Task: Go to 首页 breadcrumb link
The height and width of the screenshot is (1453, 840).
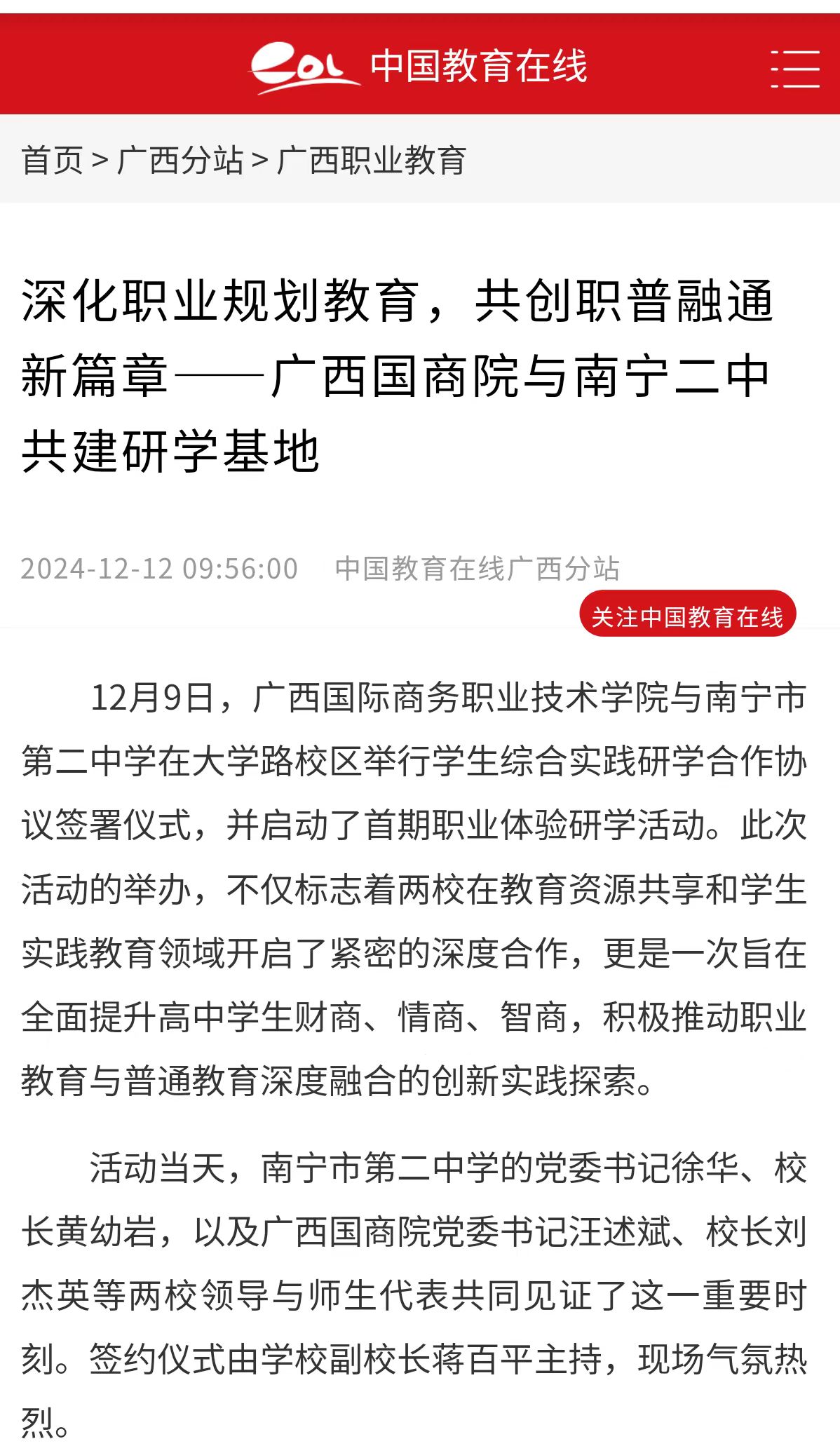Action: [53, 161]
